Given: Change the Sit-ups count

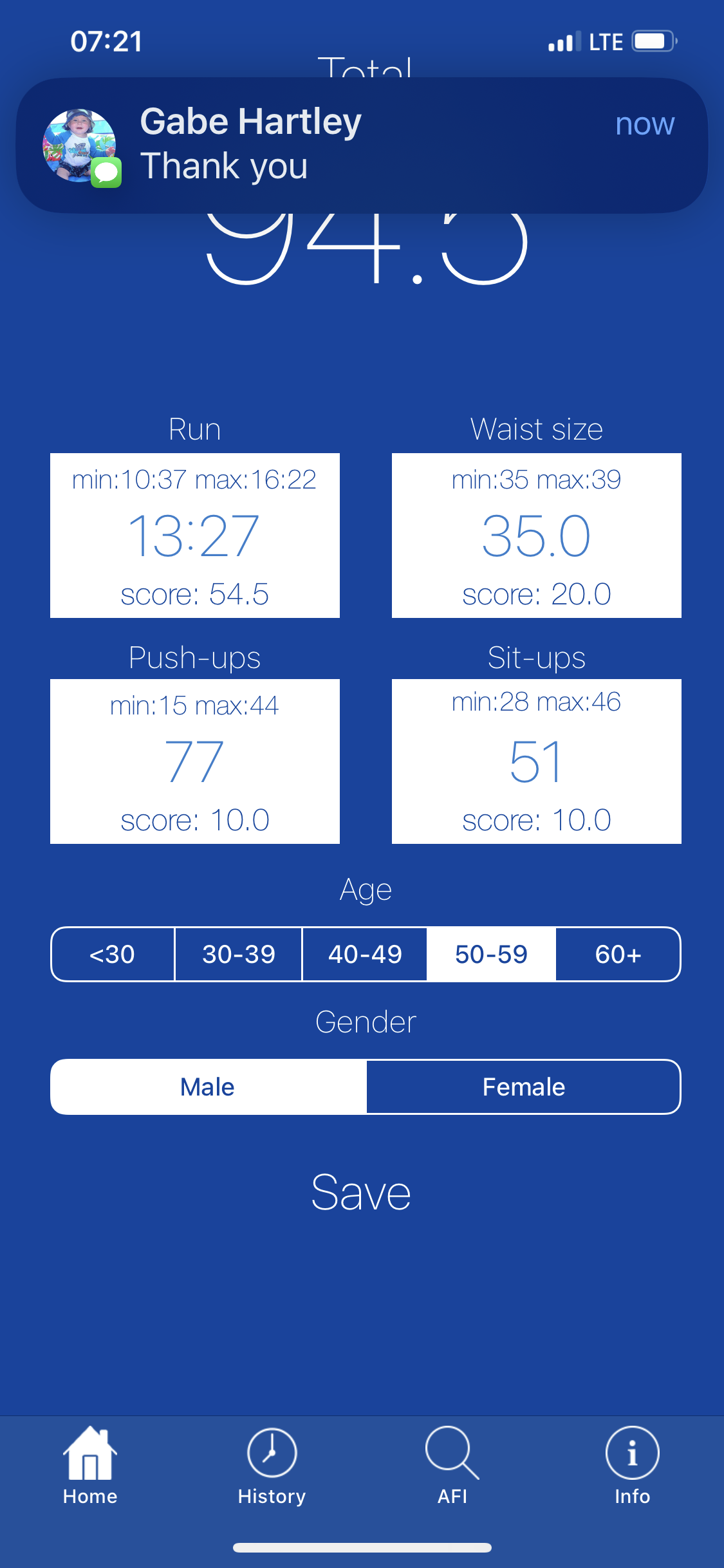Looking at the screenshot, I should [536, 761].
